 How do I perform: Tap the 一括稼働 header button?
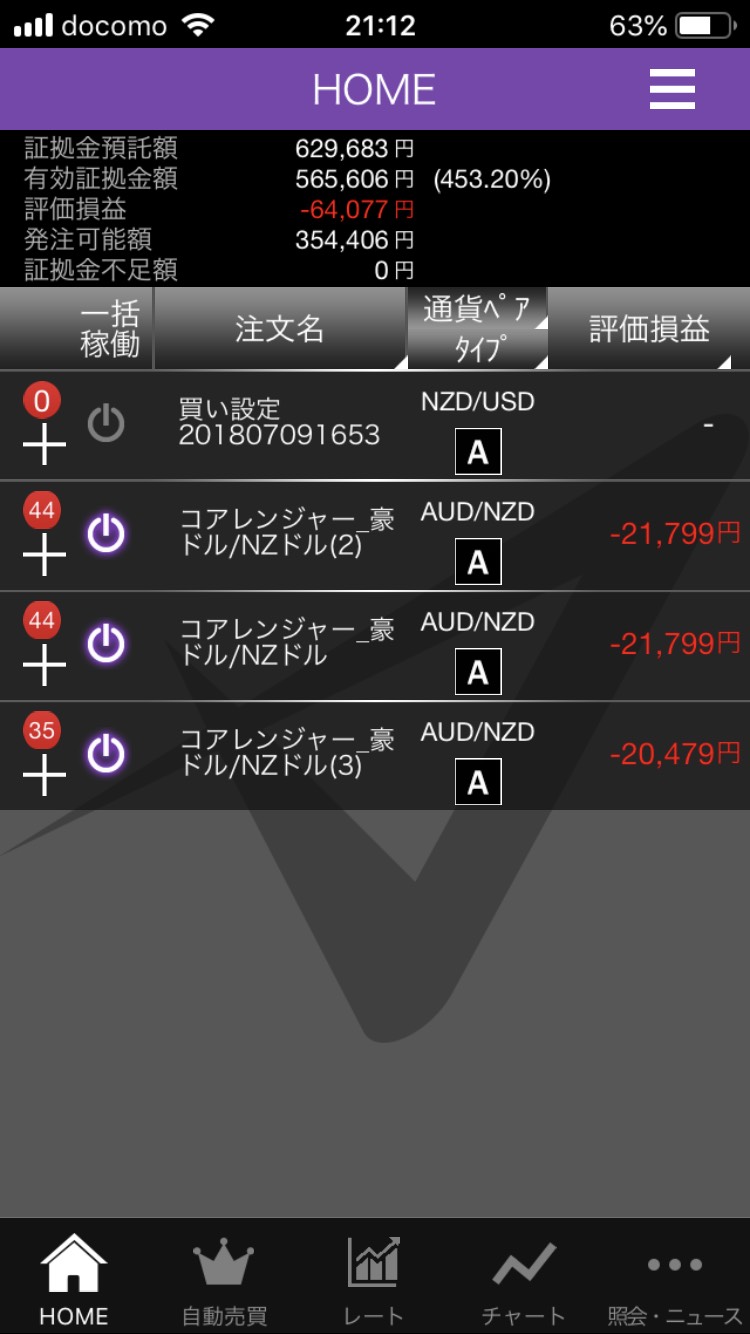point(110,329)
